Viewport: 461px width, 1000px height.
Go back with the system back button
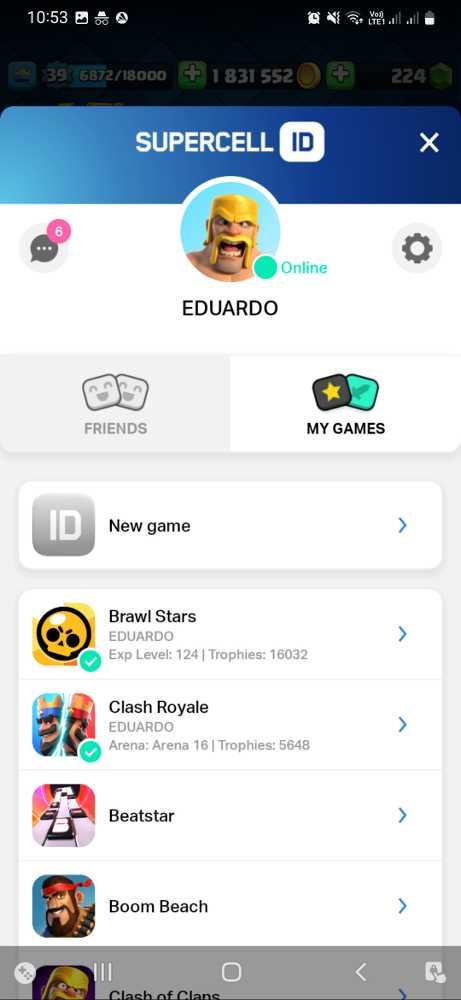(360, 972)
